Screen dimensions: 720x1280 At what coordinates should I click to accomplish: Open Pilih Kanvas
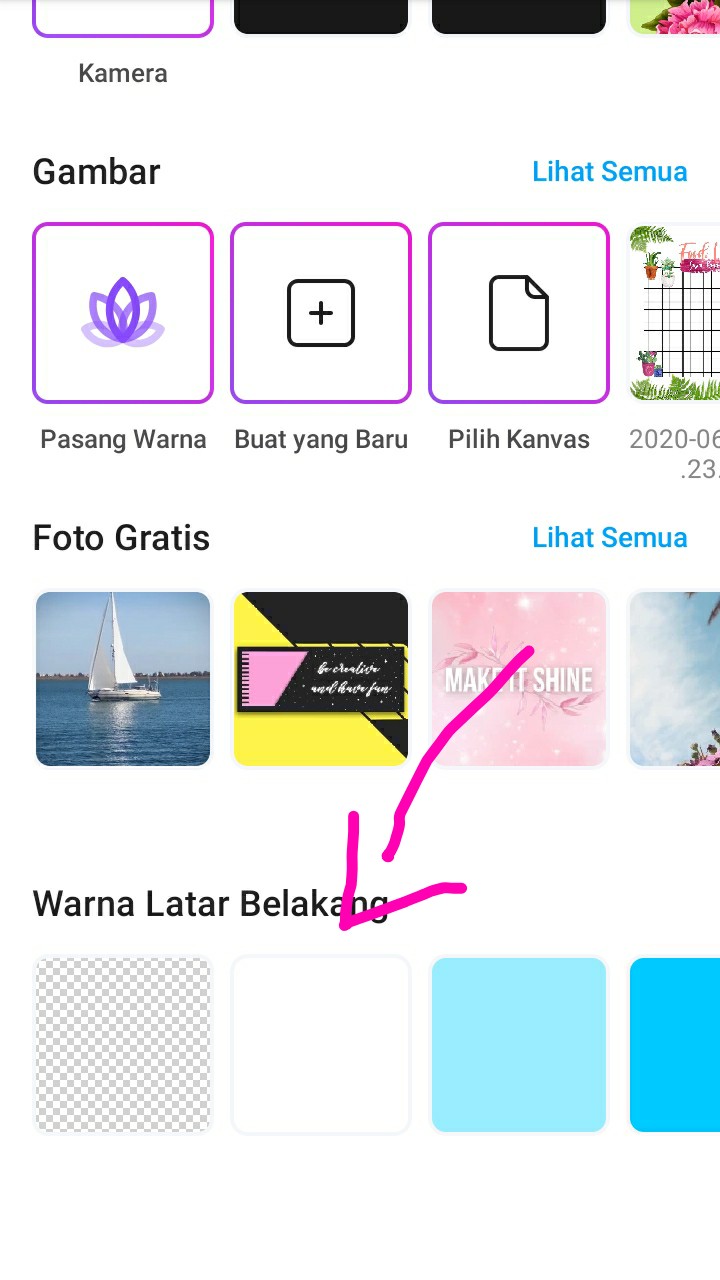[x=519, y=313]
